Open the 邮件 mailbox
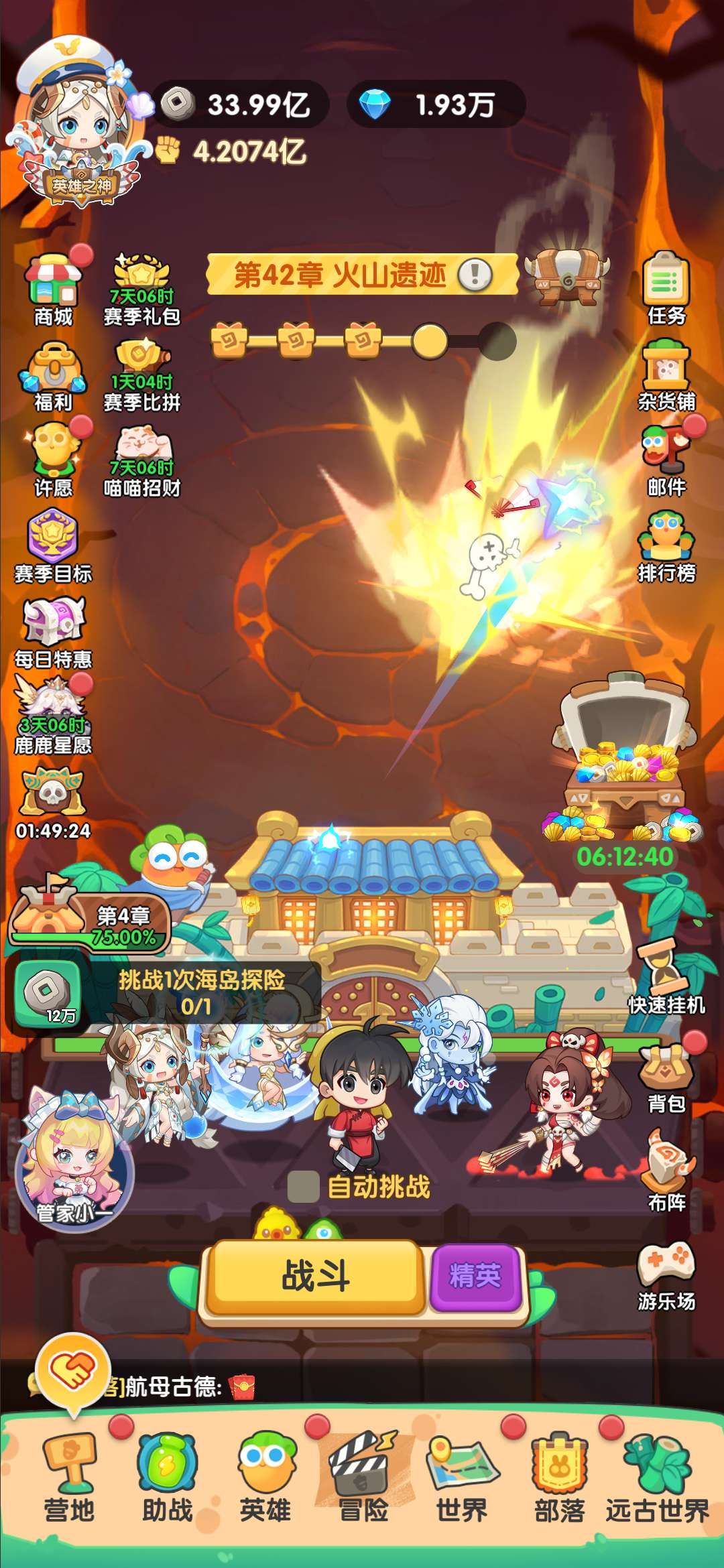Viewport: 724px width, 1568px height. [666, 459]
